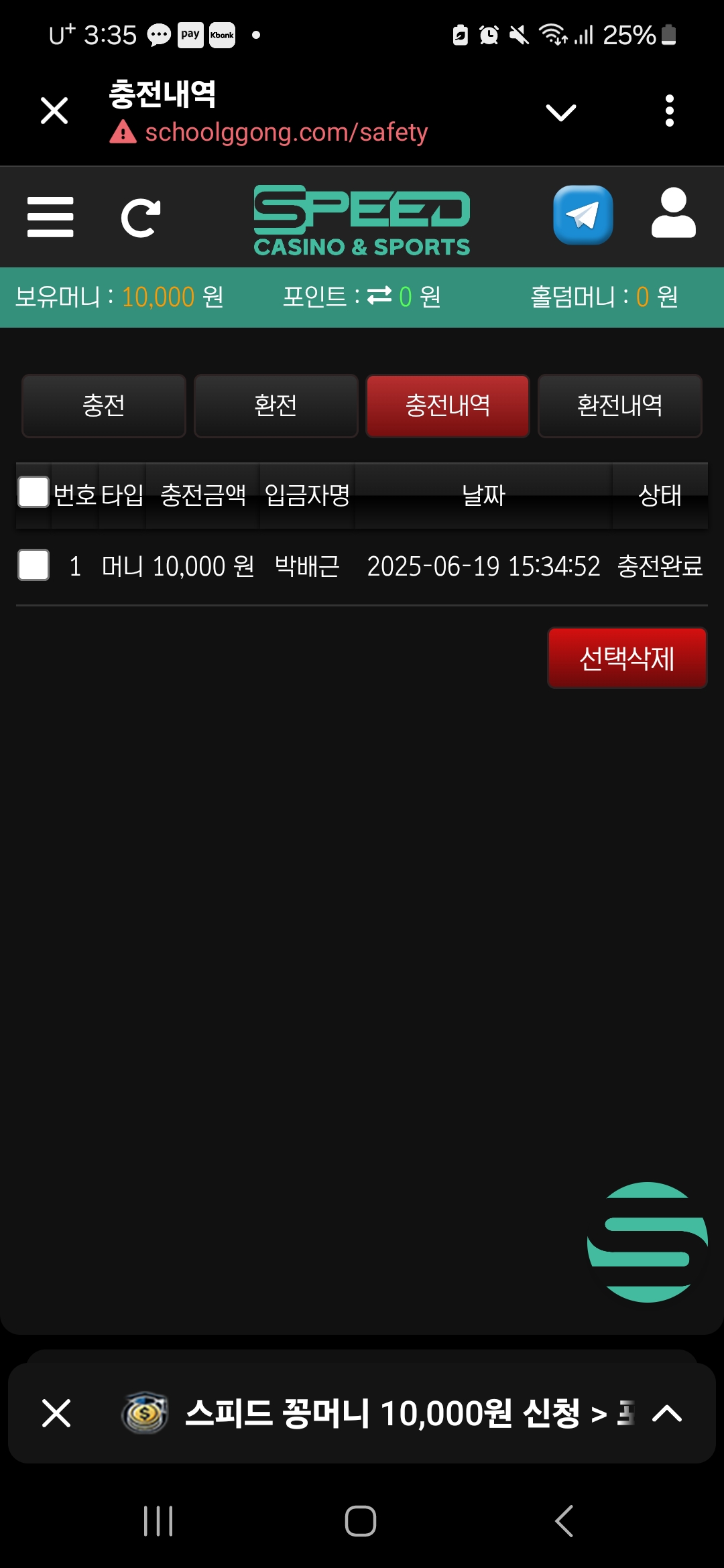Expand the bottom banner with up chevron
This screenshot has width=724, height=1568.
[667, 1413]
